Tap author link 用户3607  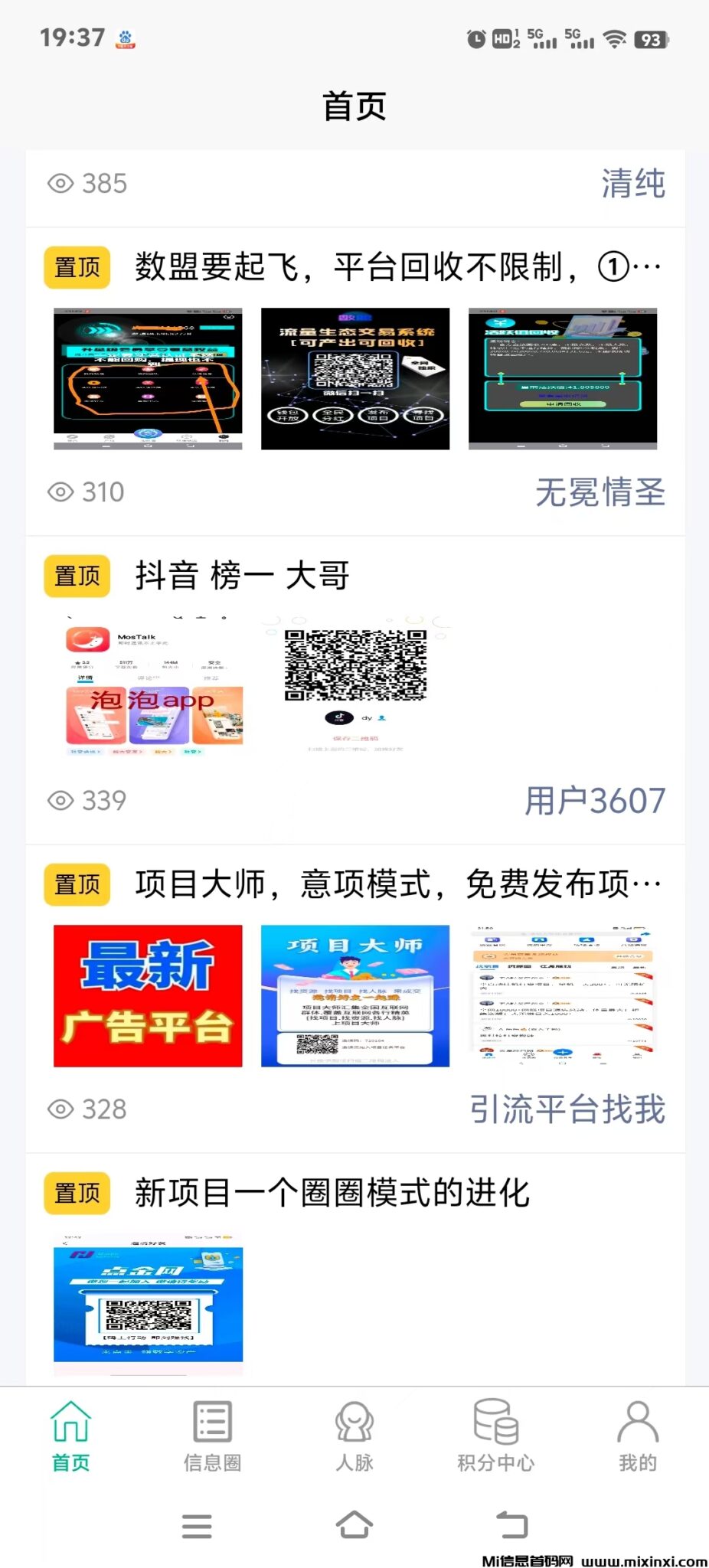coord(596,800)
